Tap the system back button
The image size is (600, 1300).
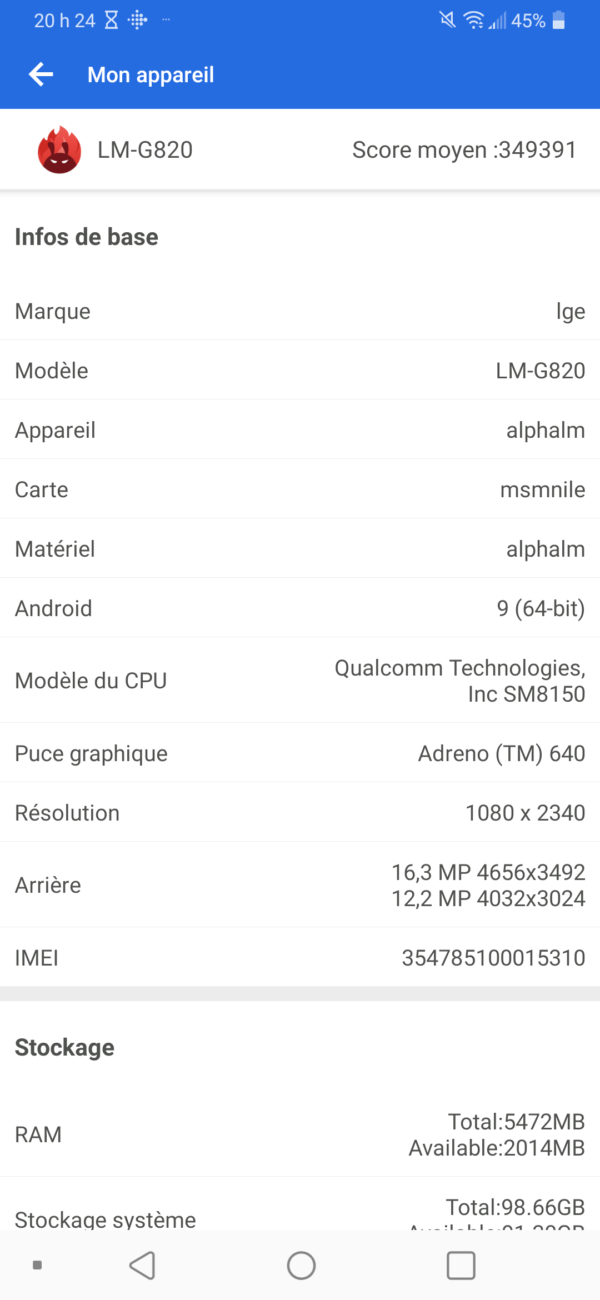point(143,1265)
